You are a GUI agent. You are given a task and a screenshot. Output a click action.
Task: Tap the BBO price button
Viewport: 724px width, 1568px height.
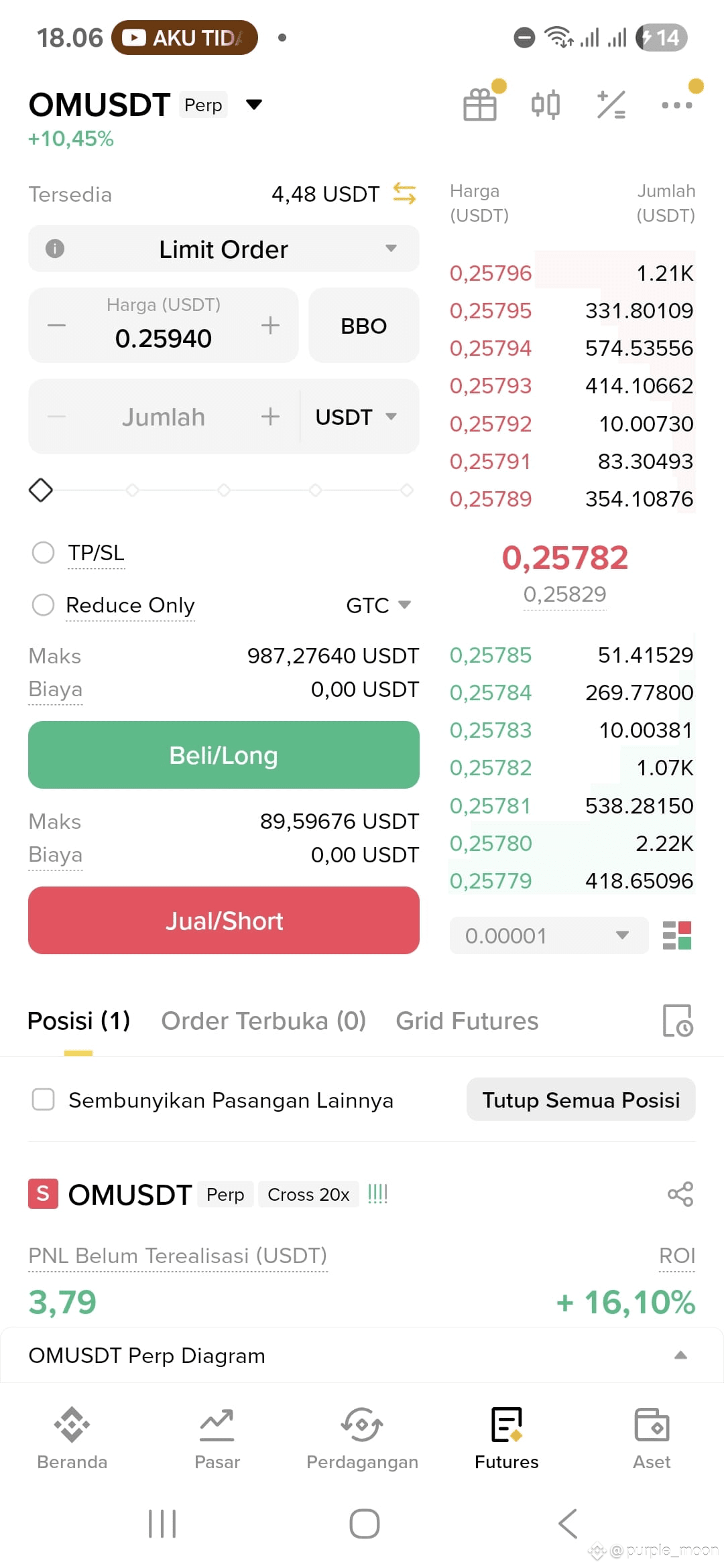364,326
